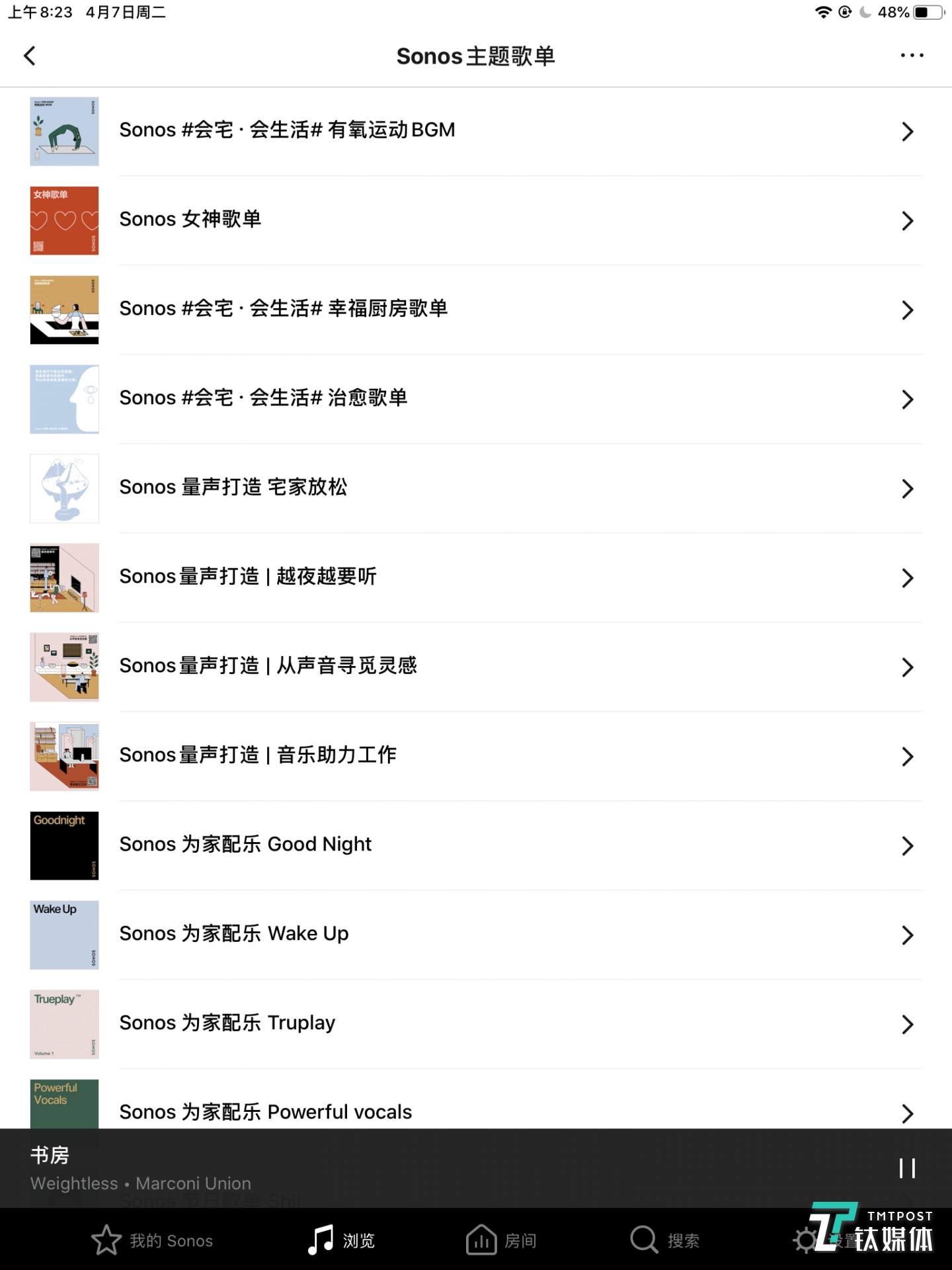Image resolution: width=952 pixels, height=1270 pixels.
Task: Switch to the 浏览 tab
Action: click(341, 1240)
